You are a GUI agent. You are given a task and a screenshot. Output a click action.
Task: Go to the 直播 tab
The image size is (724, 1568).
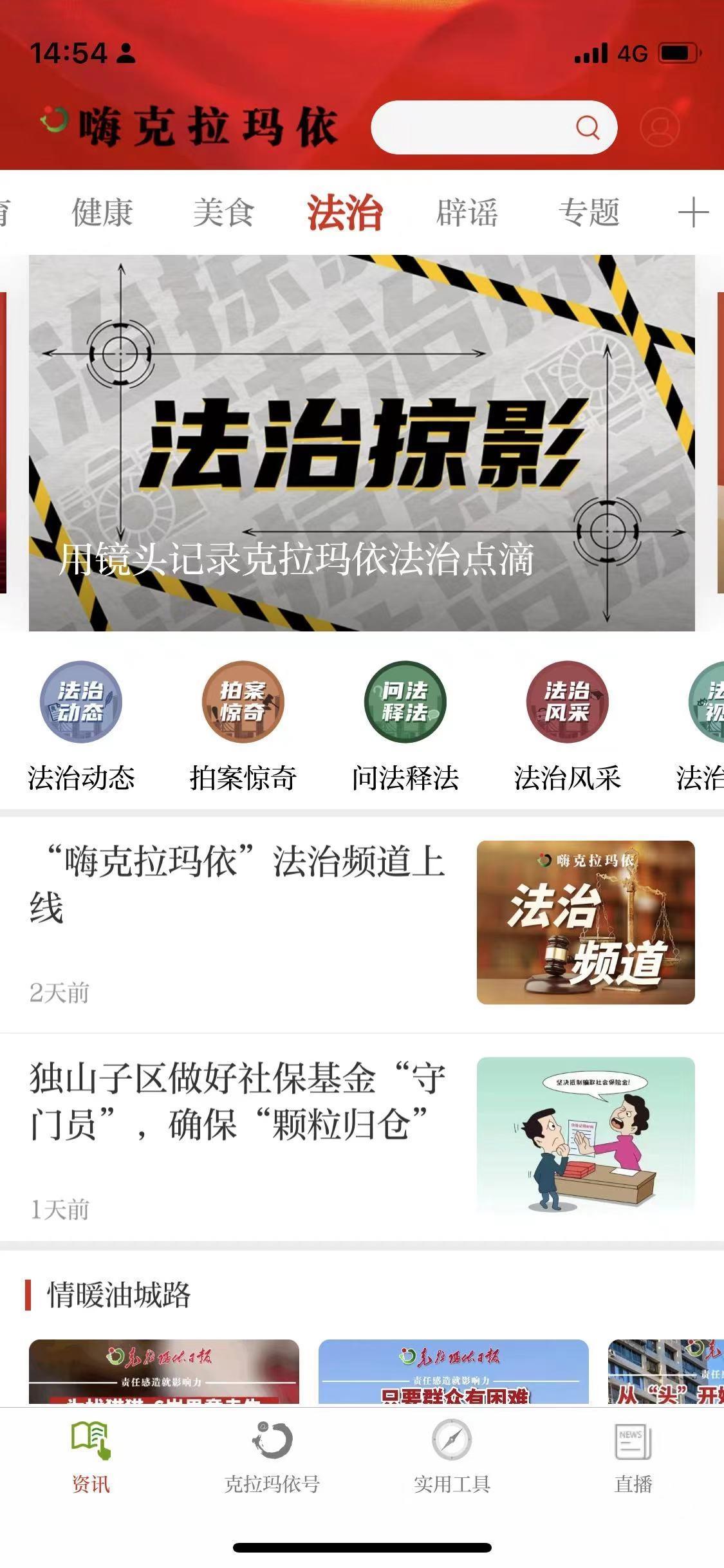[x=633, y=1458]
